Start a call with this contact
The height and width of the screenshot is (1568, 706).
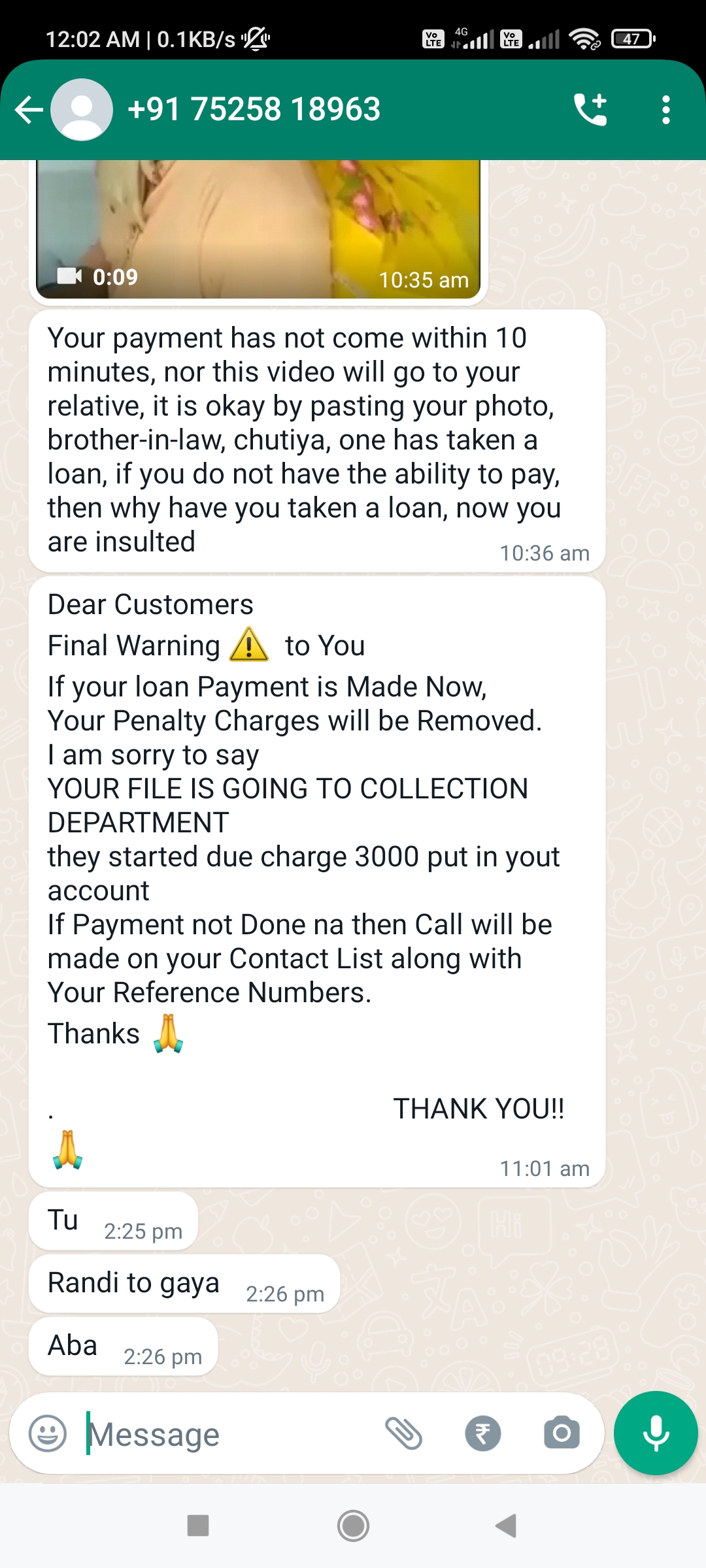click(590, 109)
